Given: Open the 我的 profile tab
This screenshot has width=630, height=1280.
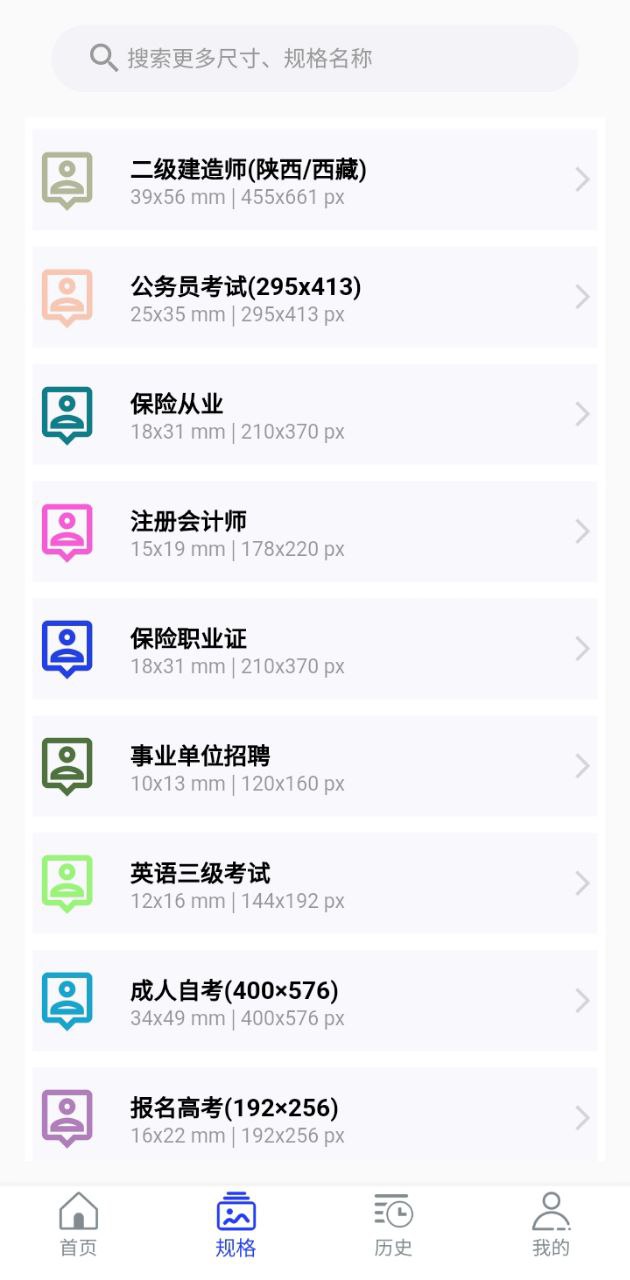Looking at the screenshot, I should [x=550, y=1224].
